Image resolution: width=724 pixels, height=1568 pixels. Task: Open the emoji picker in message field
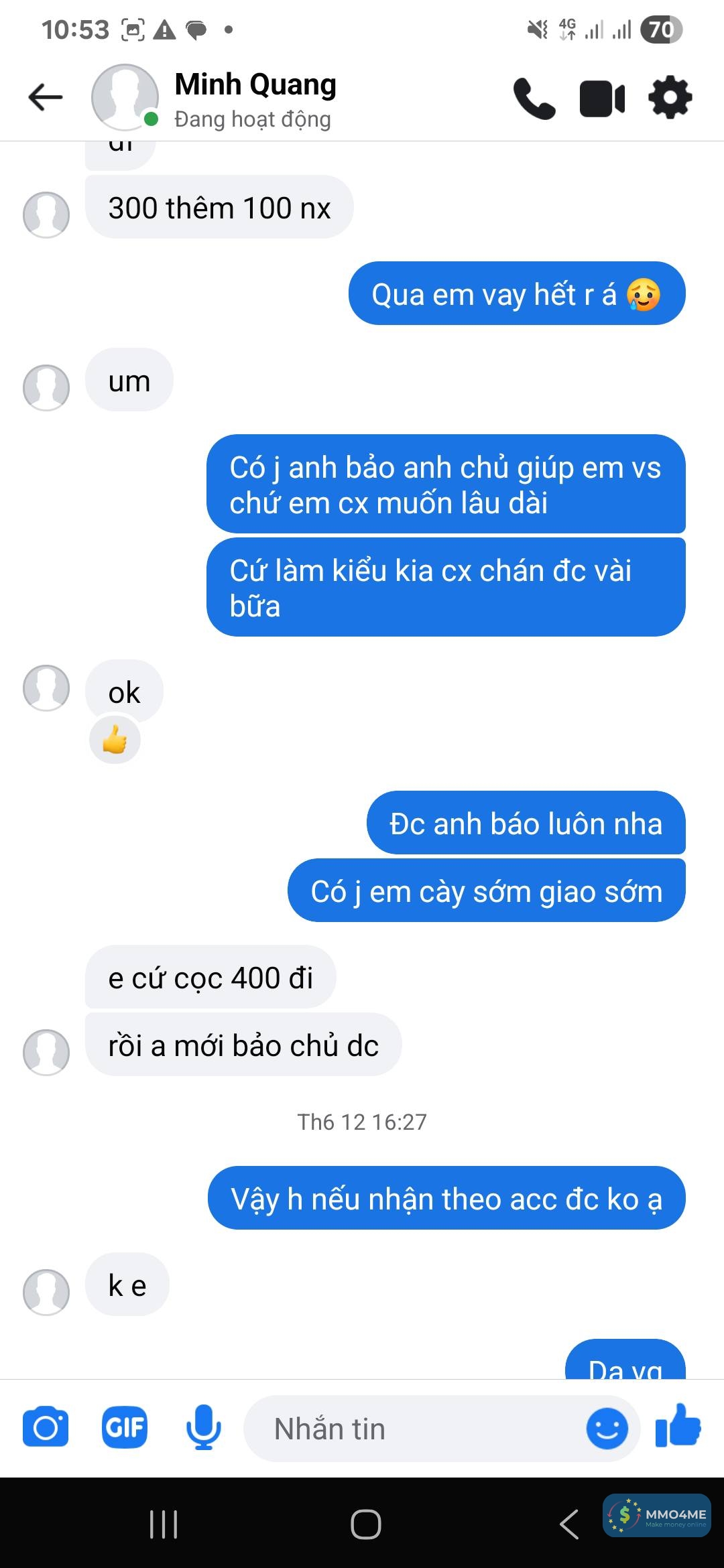(607, 1429)
